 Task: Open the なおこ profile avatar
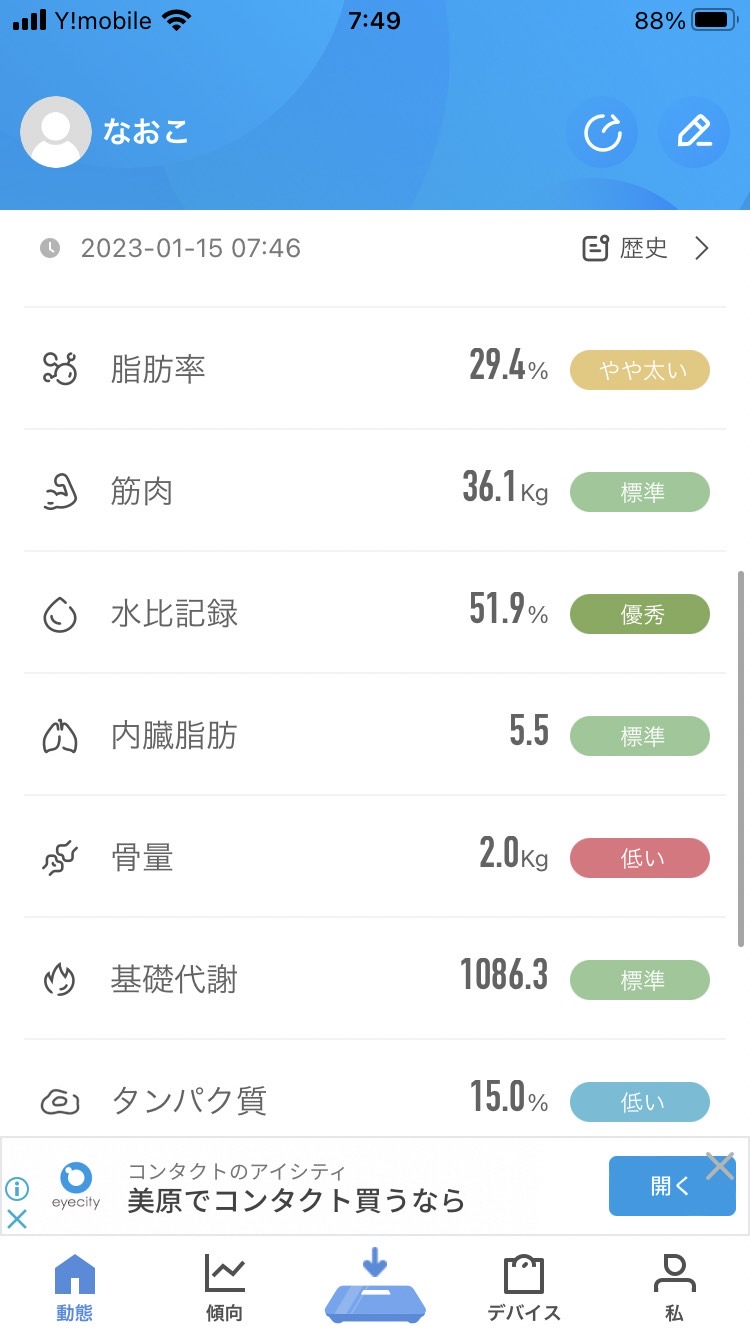click(x=56, y=132)
